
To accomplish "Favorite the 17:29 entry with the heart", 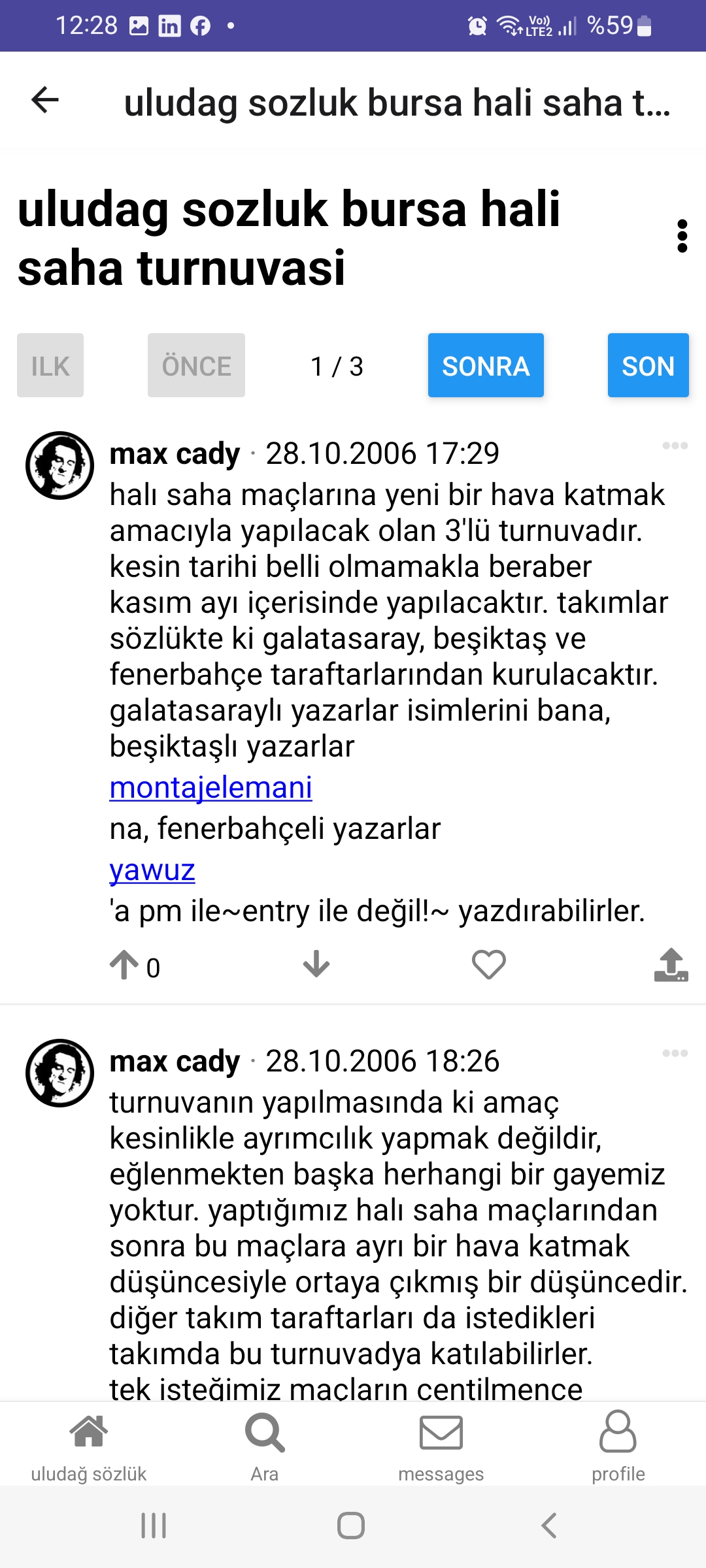I will [x=489, y=965].
